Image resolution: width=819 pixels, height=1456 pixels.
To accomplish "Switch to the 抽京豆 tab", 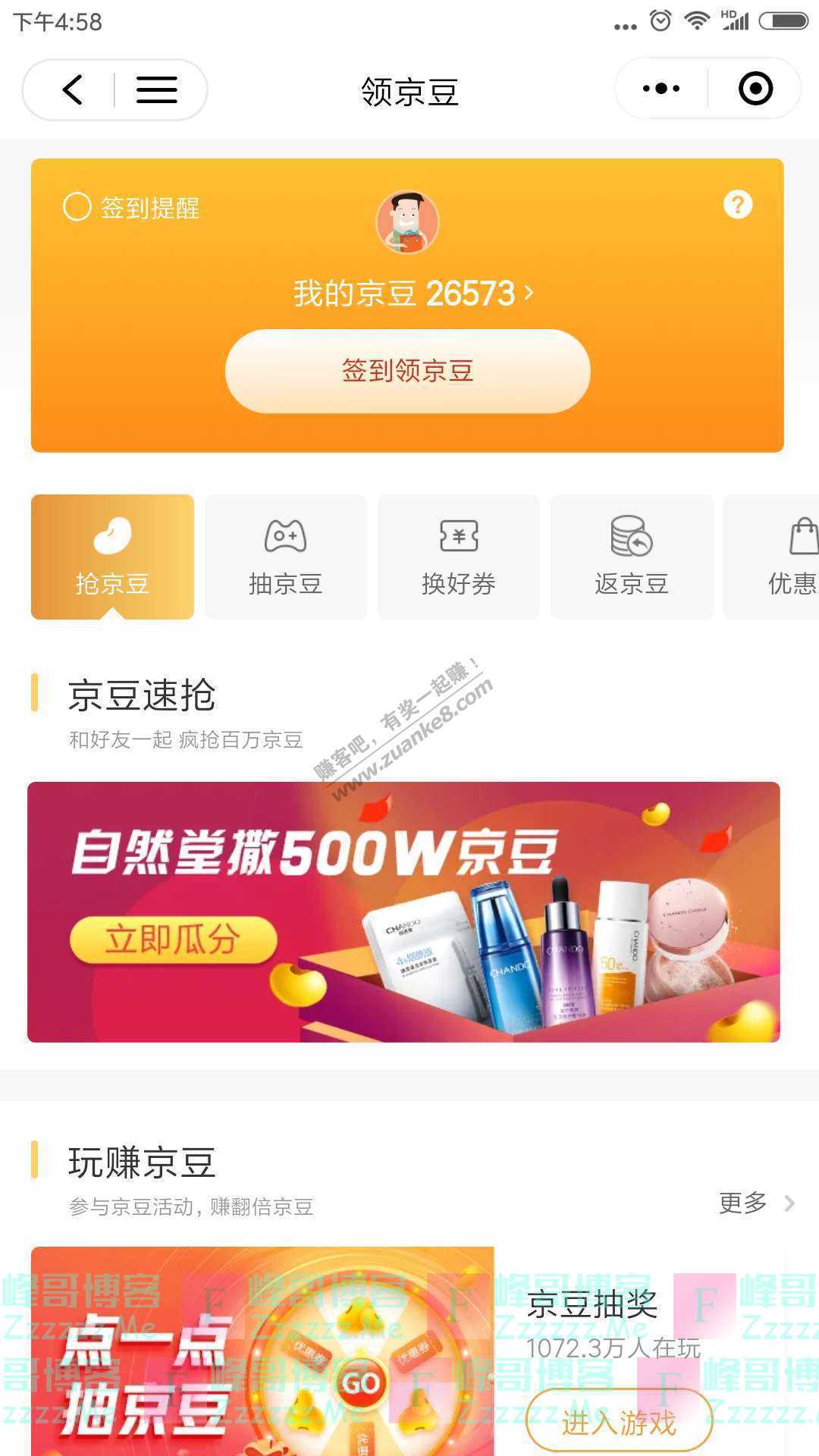I will tap(286, 557).
